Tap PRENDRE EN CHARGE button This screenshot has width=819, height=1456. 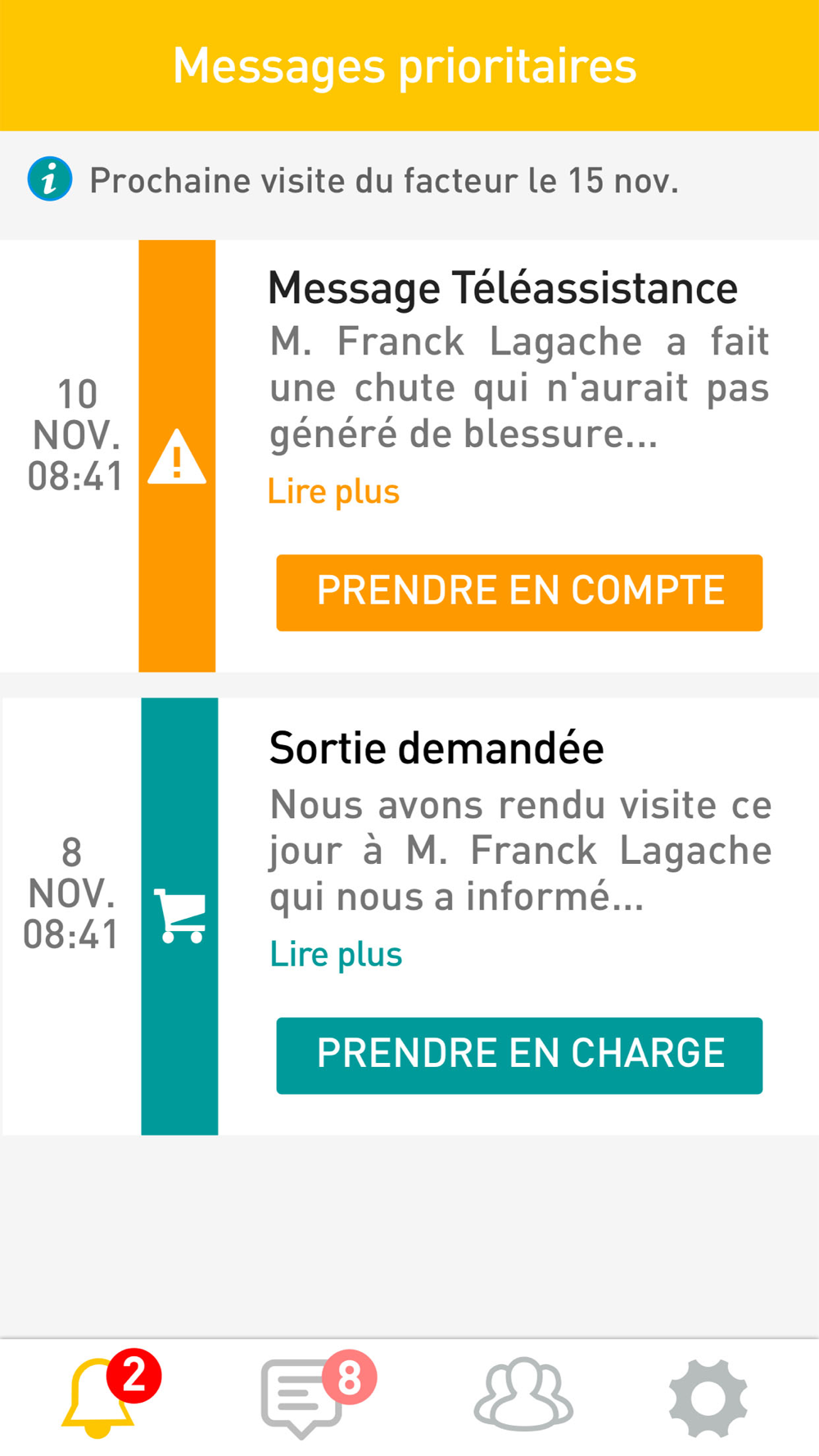[519, 1056]
